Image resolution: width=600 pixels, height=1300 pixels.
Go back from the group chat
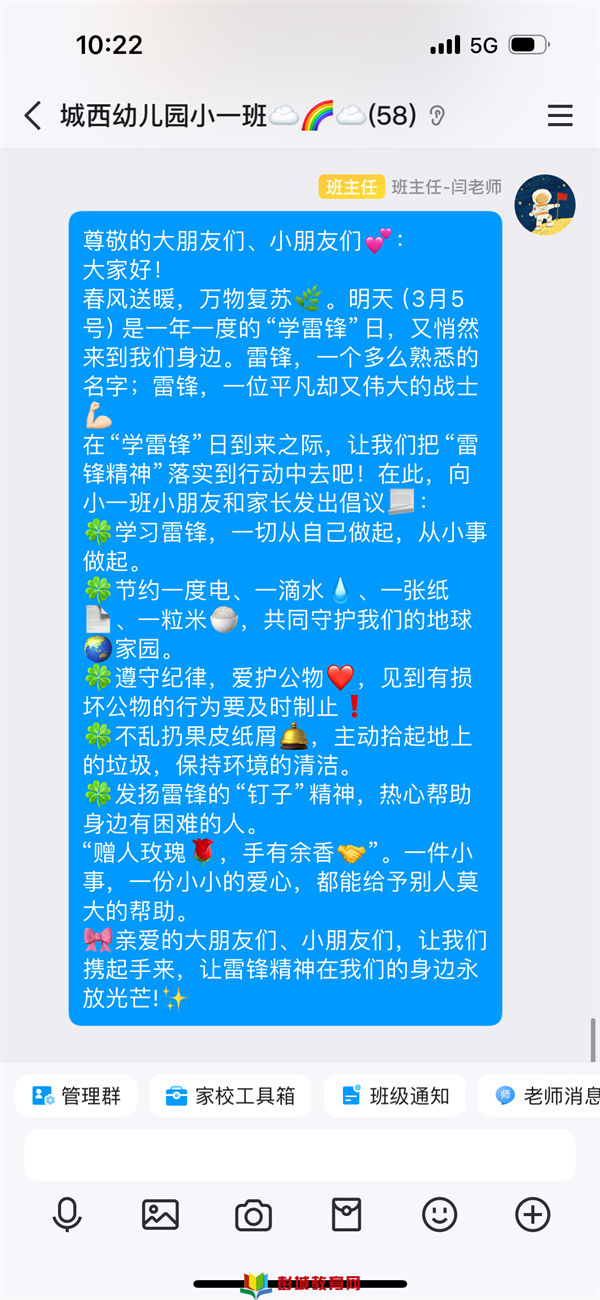point(33,116)
